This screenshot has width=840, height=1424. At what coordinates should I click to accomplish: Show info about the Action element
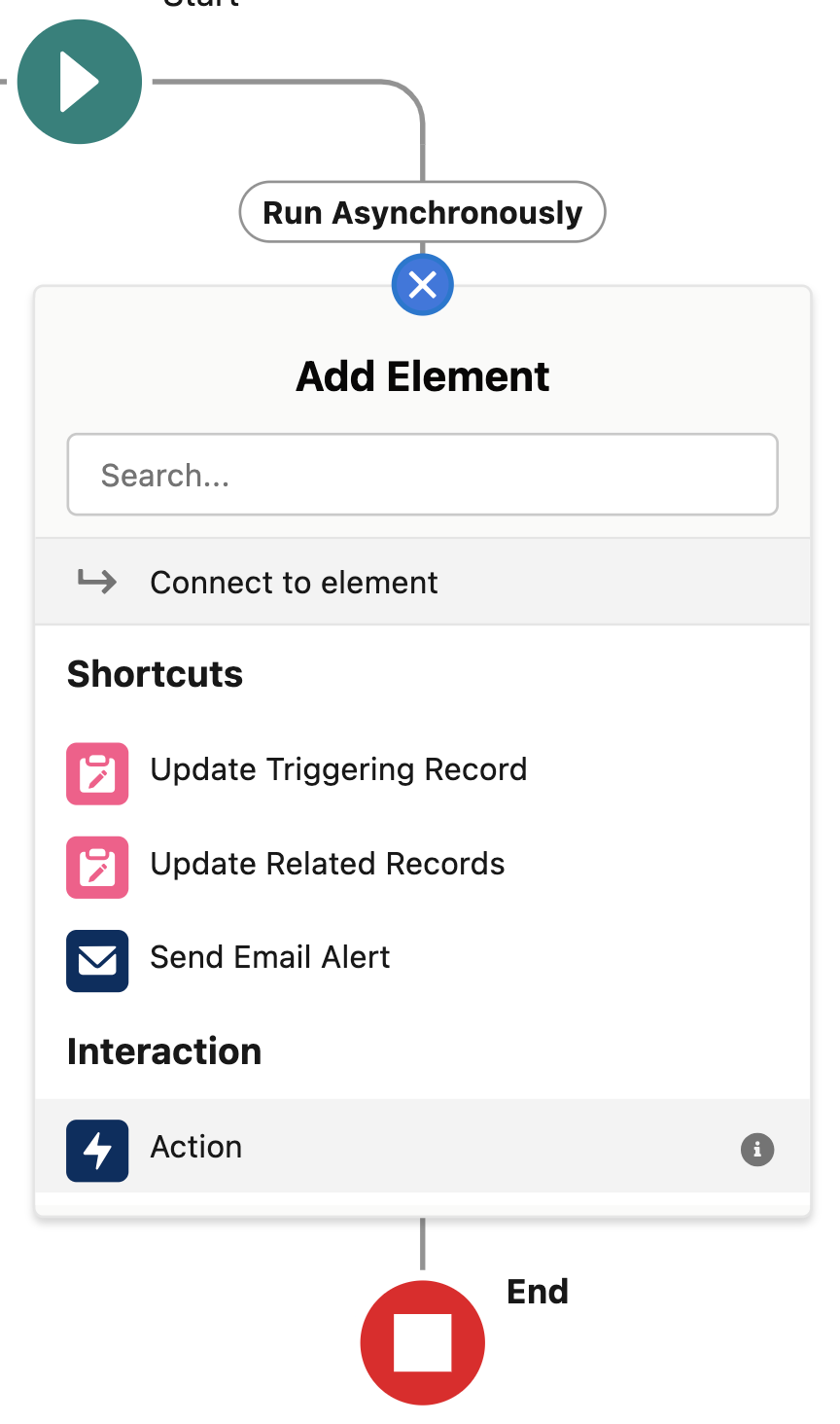coord(757,1150)
